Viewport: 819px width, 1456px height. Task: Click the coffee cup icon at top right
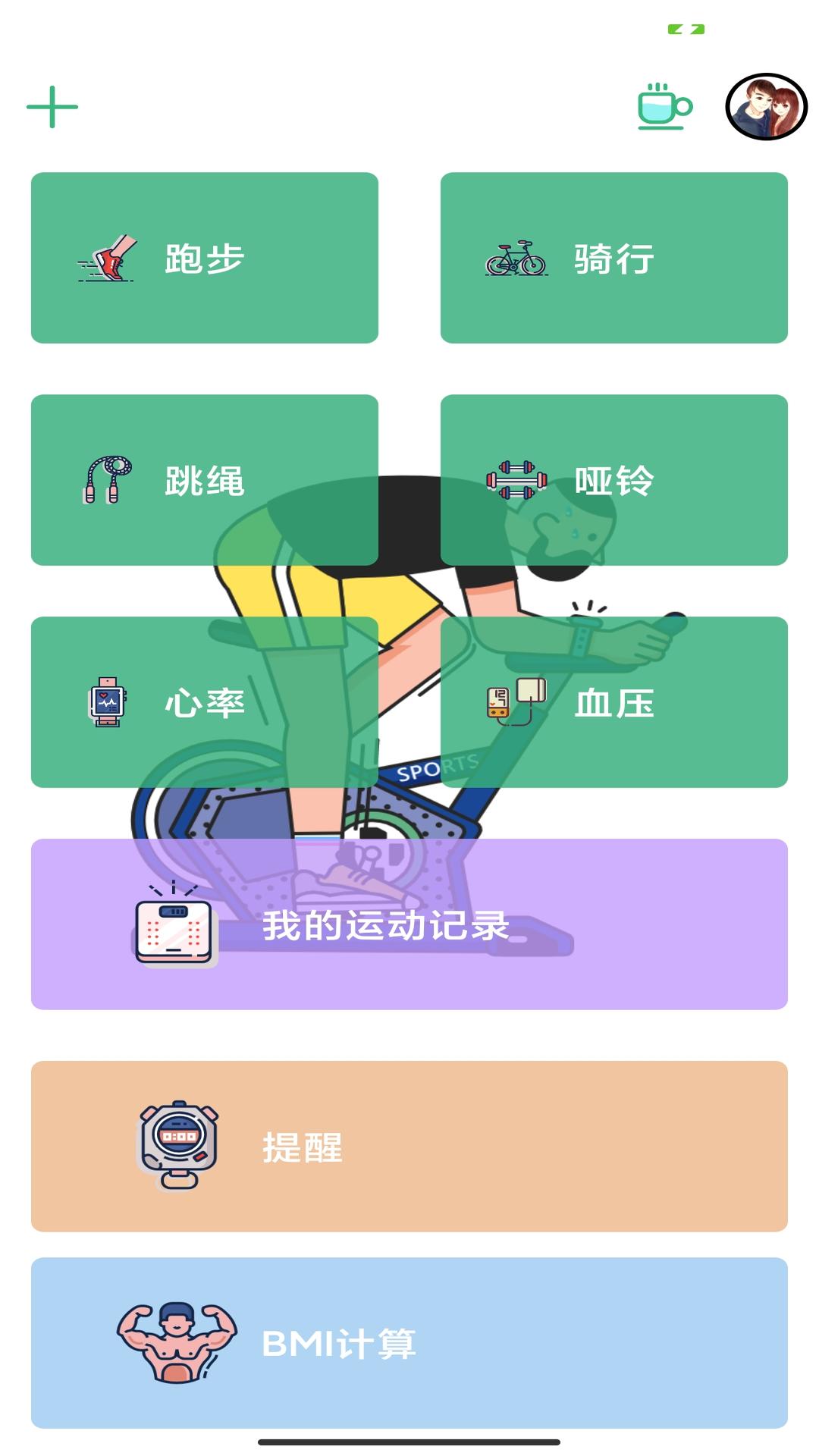pyautogui.click(x=664, y=106)
